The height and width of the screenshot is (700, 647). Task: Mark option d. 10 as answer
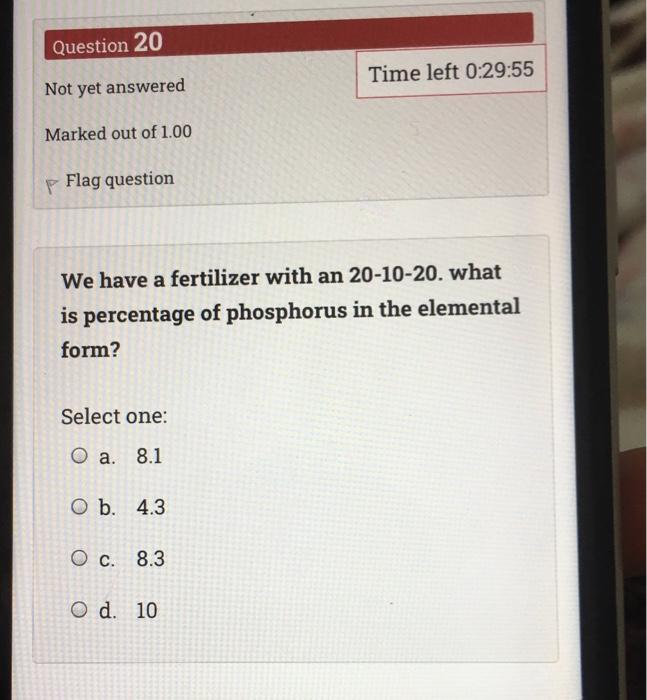(79, 610)
